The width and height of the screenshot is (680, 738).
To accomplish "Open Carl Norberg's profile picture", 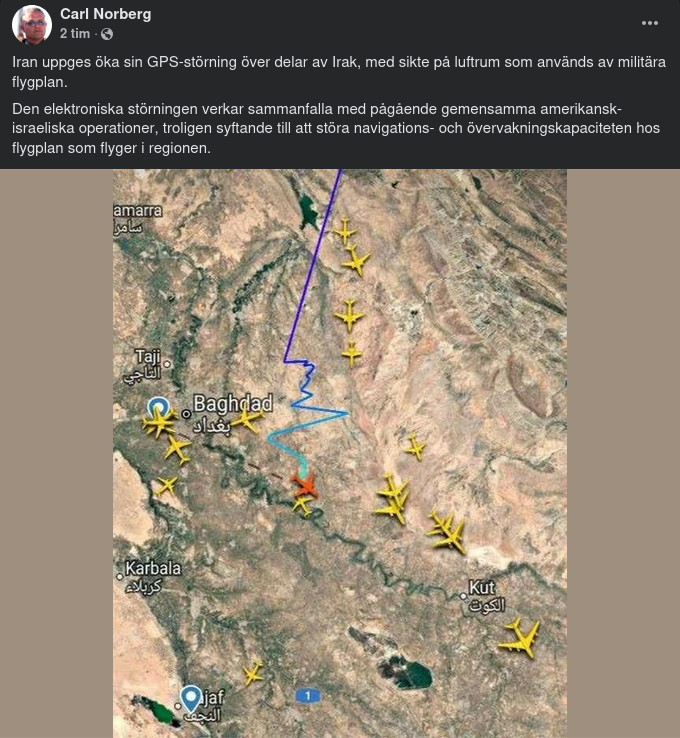I will tap(32, 24).
